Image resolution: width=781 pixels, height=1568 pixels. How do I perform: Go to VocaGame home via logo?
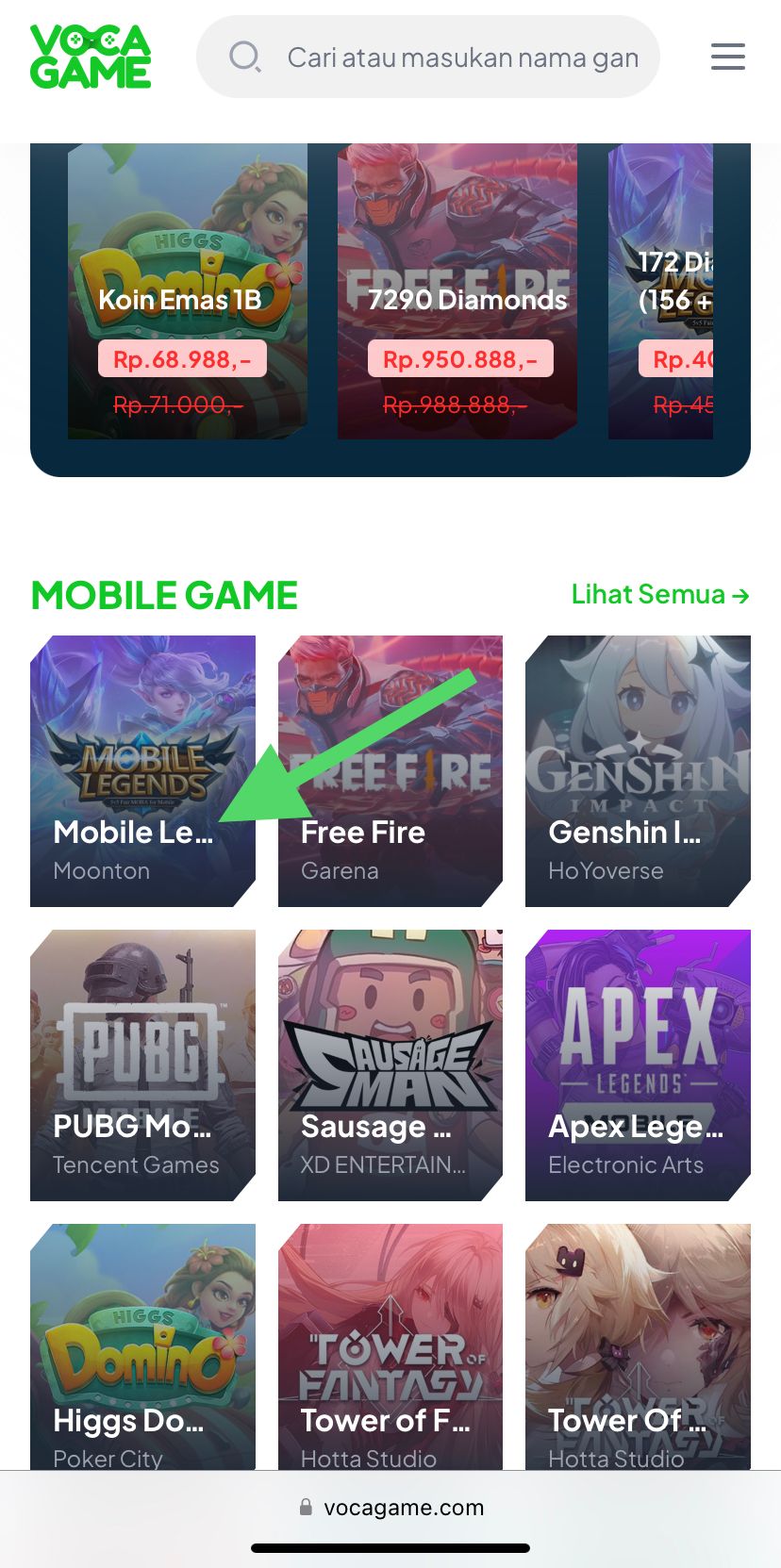[x=91, y=57]
